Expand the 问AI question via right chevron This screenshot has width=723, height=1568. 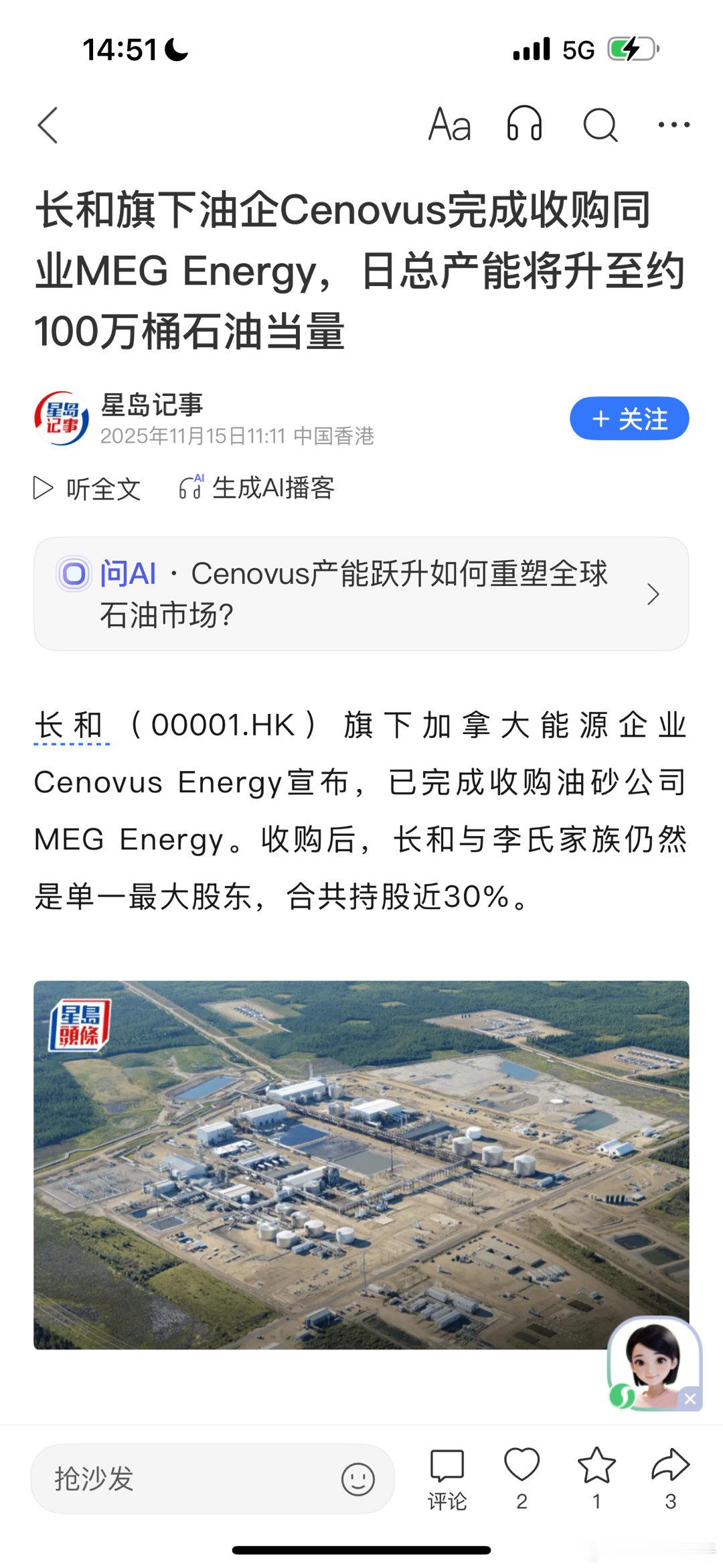pos(653,594)
